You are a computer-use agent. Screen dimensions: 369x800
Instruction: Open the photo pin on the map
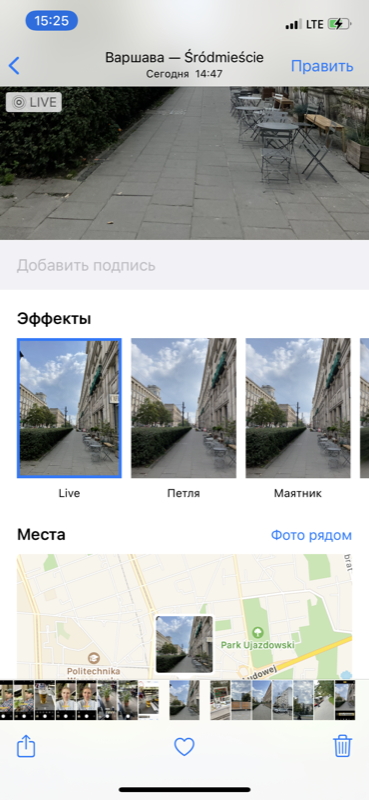(x=184, y=644)
